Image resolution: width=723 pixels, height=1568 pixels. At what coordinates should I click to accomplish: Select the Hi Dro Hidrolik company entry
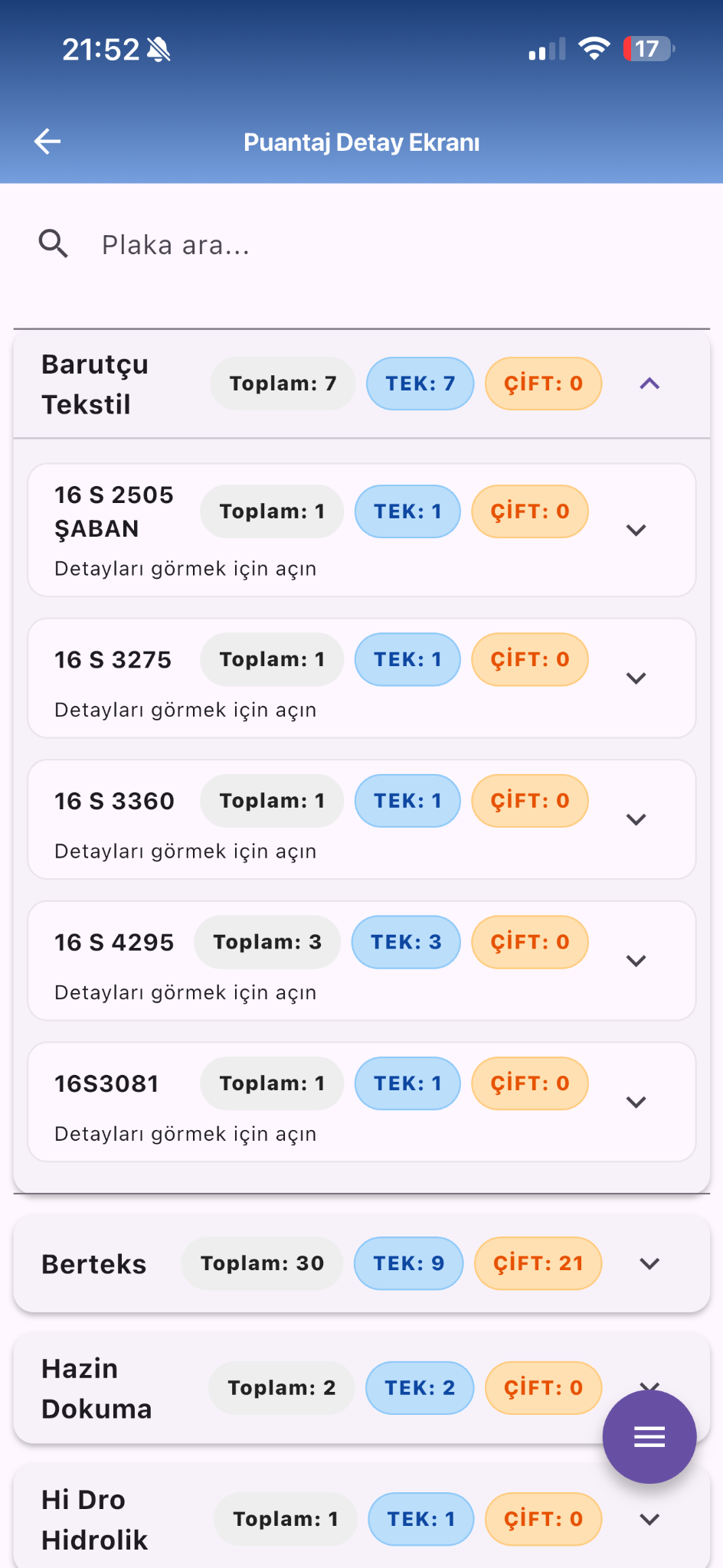94,1519
